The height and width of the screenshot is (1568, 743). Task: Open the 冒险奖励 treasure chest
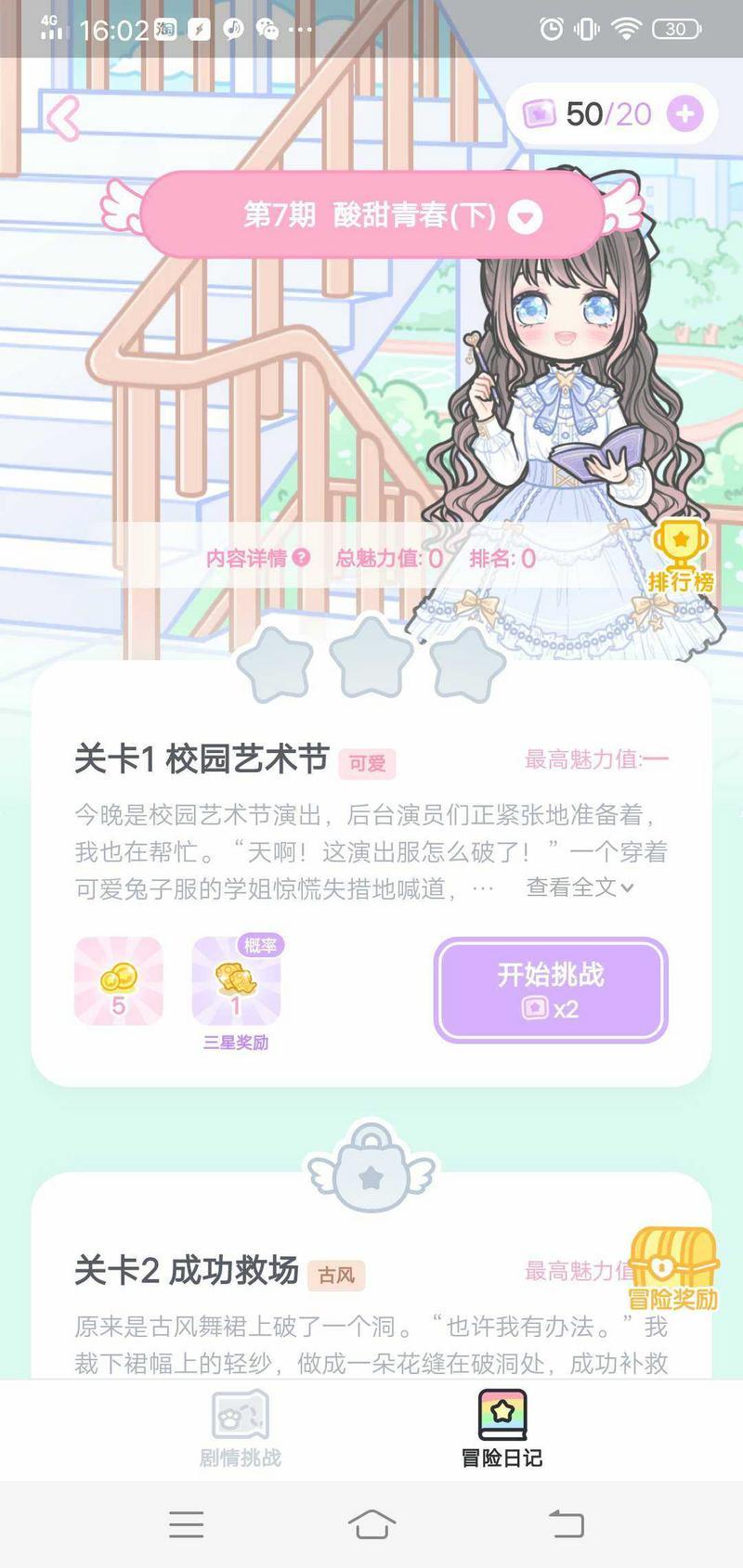[673, 1267]
